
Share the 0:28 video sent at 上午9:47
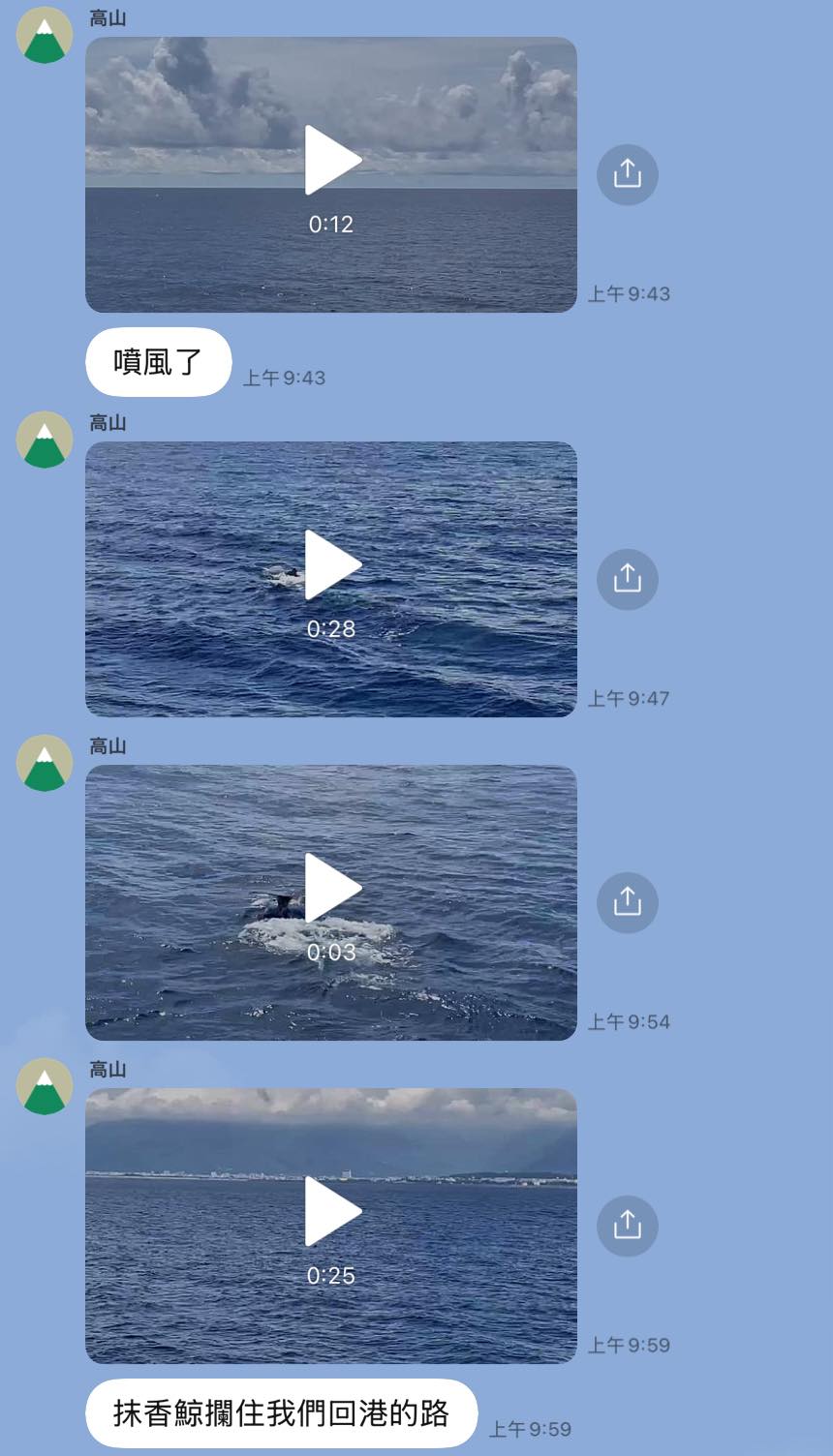[628, 579]
